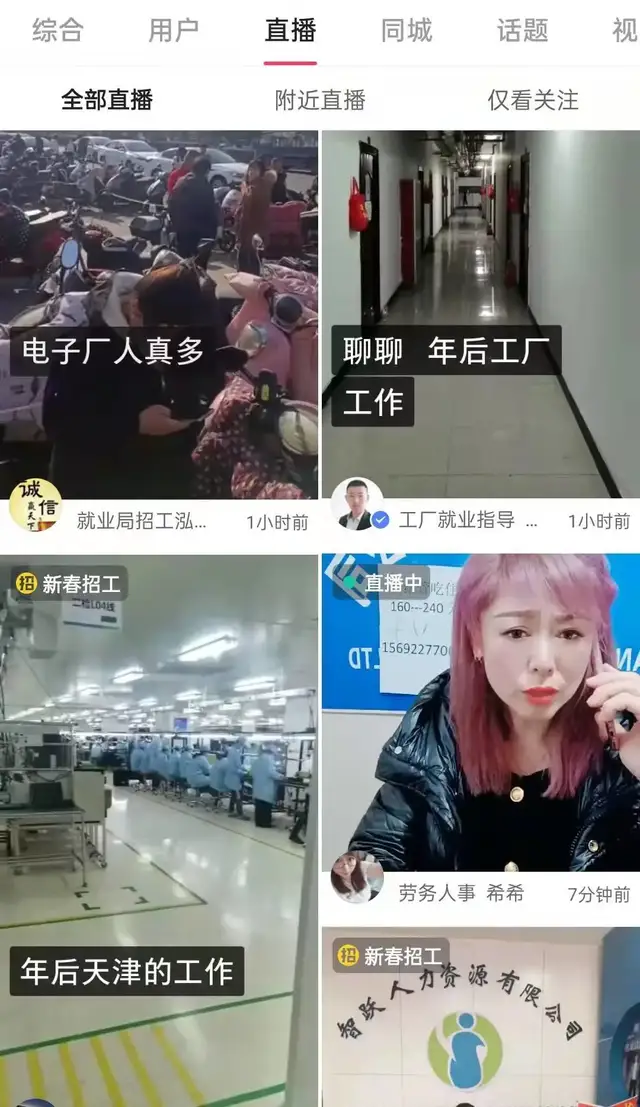Open the 人力资源有限公司 新春招工 video
This screenshot has width=640, height=1107.
[480, 1020]
